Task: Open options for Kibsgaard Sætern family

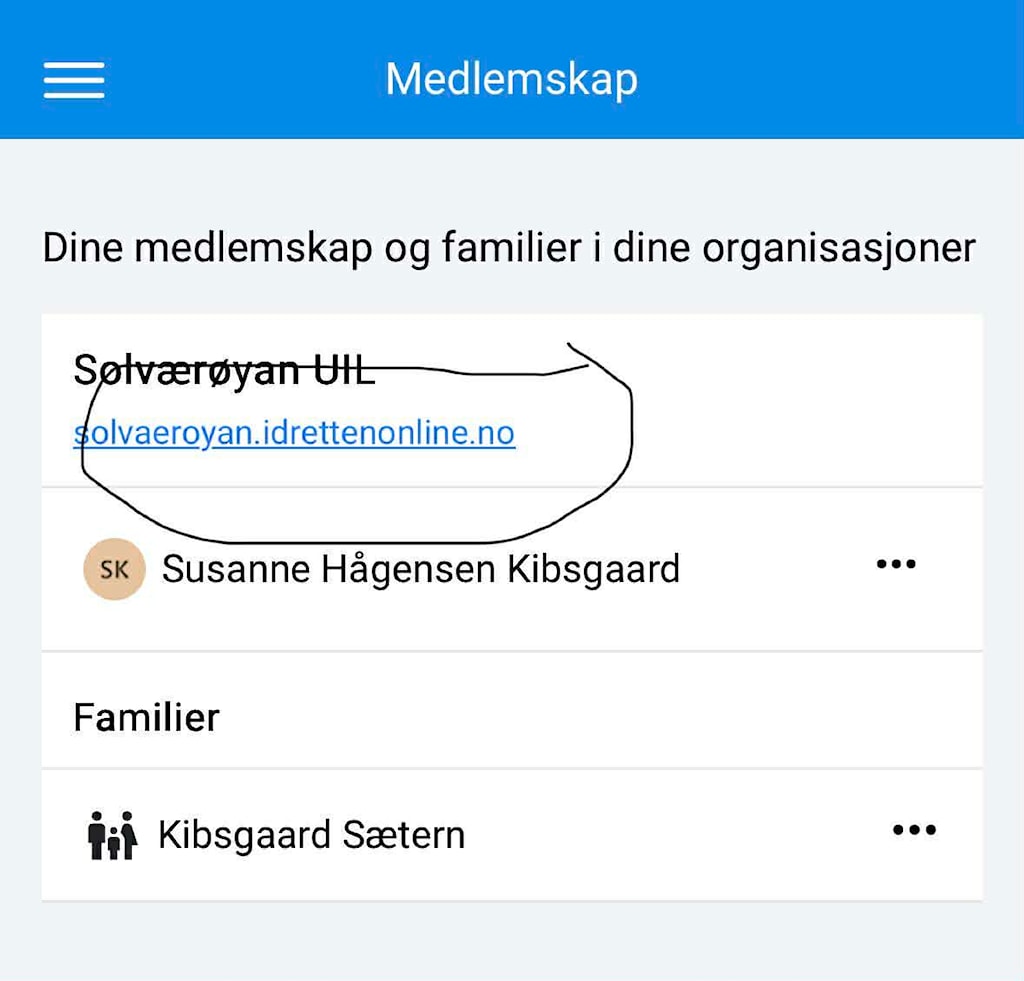Action: (x=913, y=830)
